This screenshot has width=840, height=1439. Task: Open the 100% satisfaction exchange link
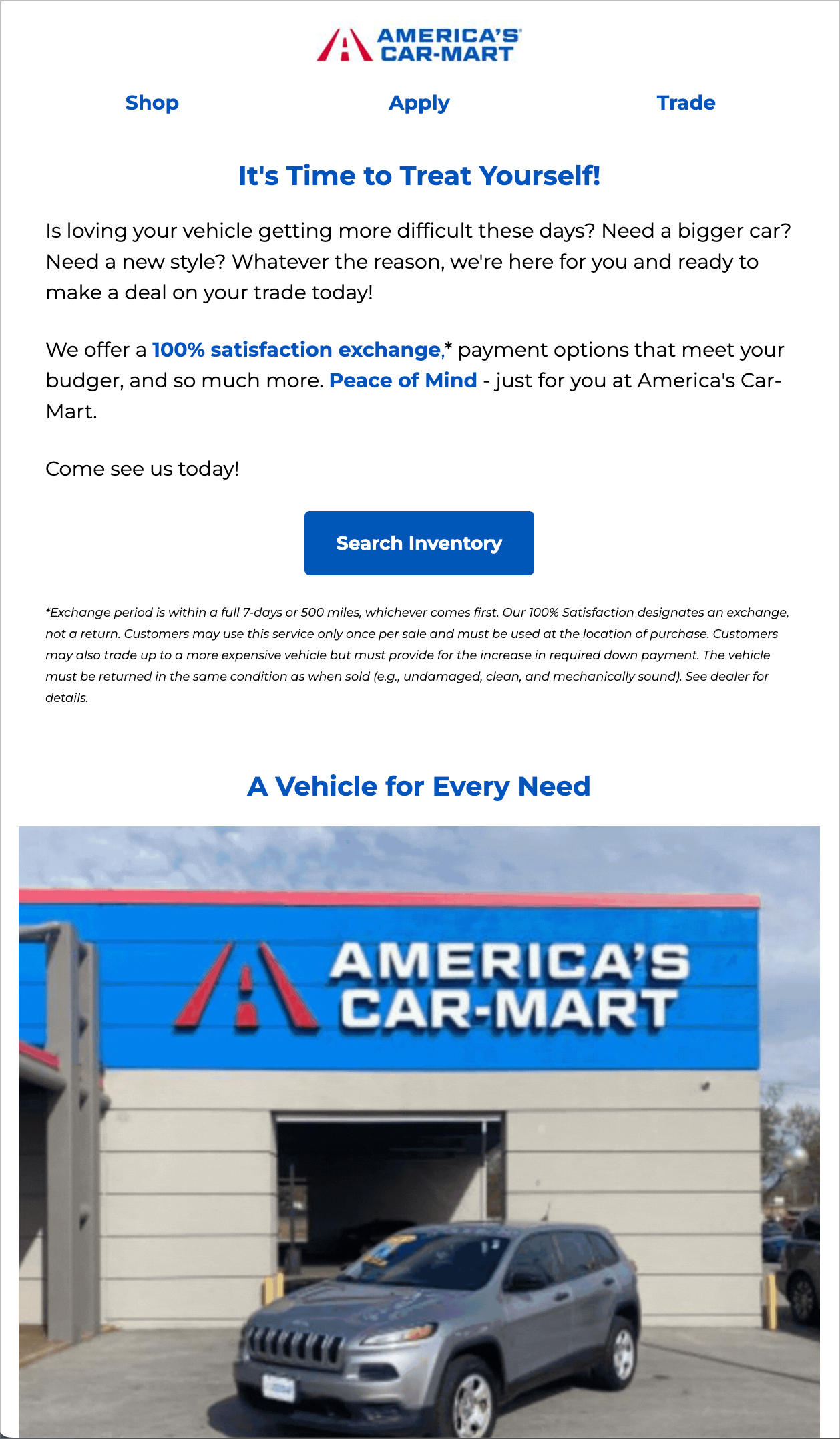click(x=296, y=350)
